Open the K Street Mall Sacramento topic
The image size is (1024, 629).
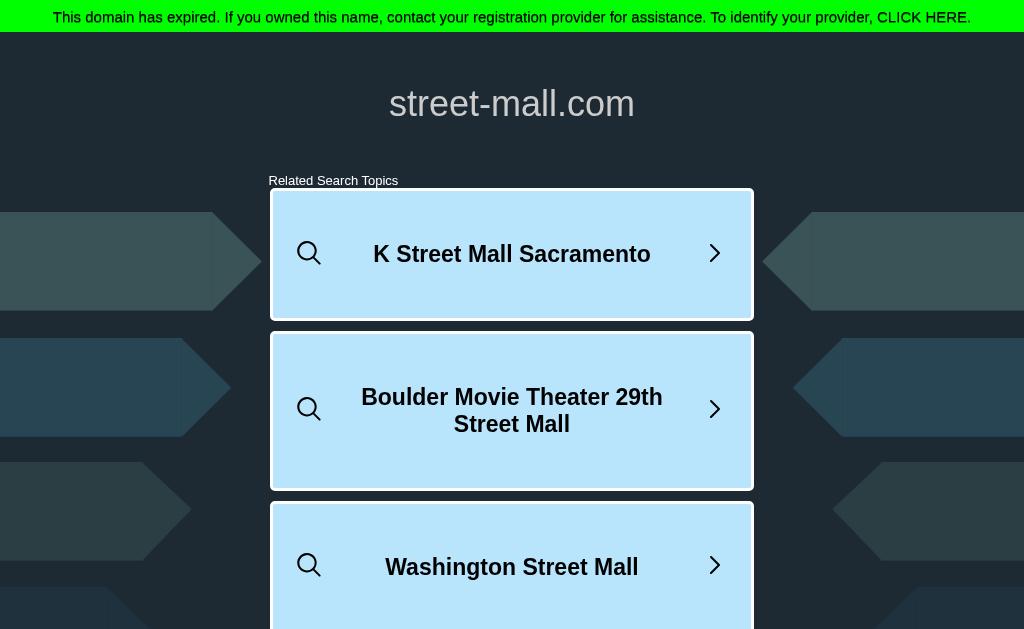[511, 254]
